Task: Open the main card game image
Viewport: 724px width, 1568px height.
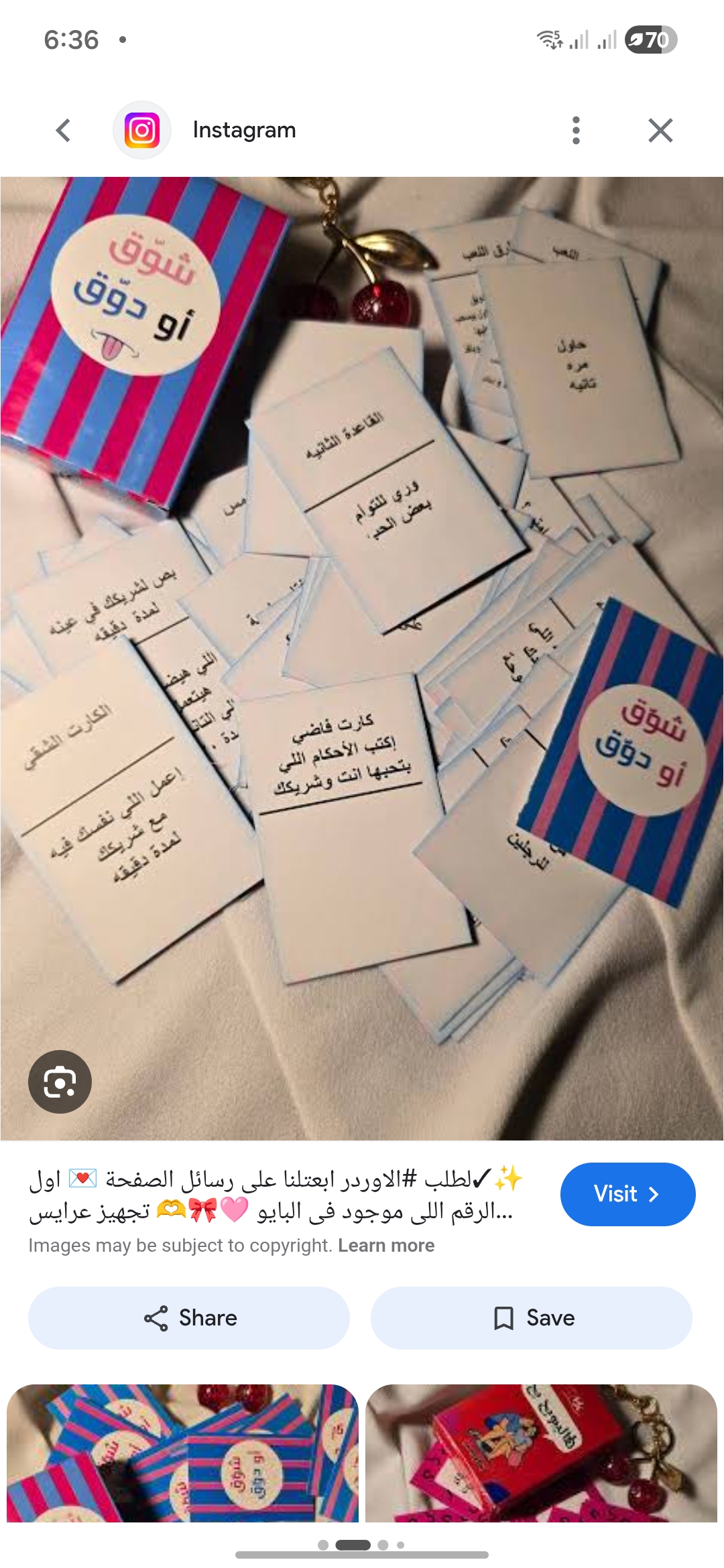Action: (362, 658)
